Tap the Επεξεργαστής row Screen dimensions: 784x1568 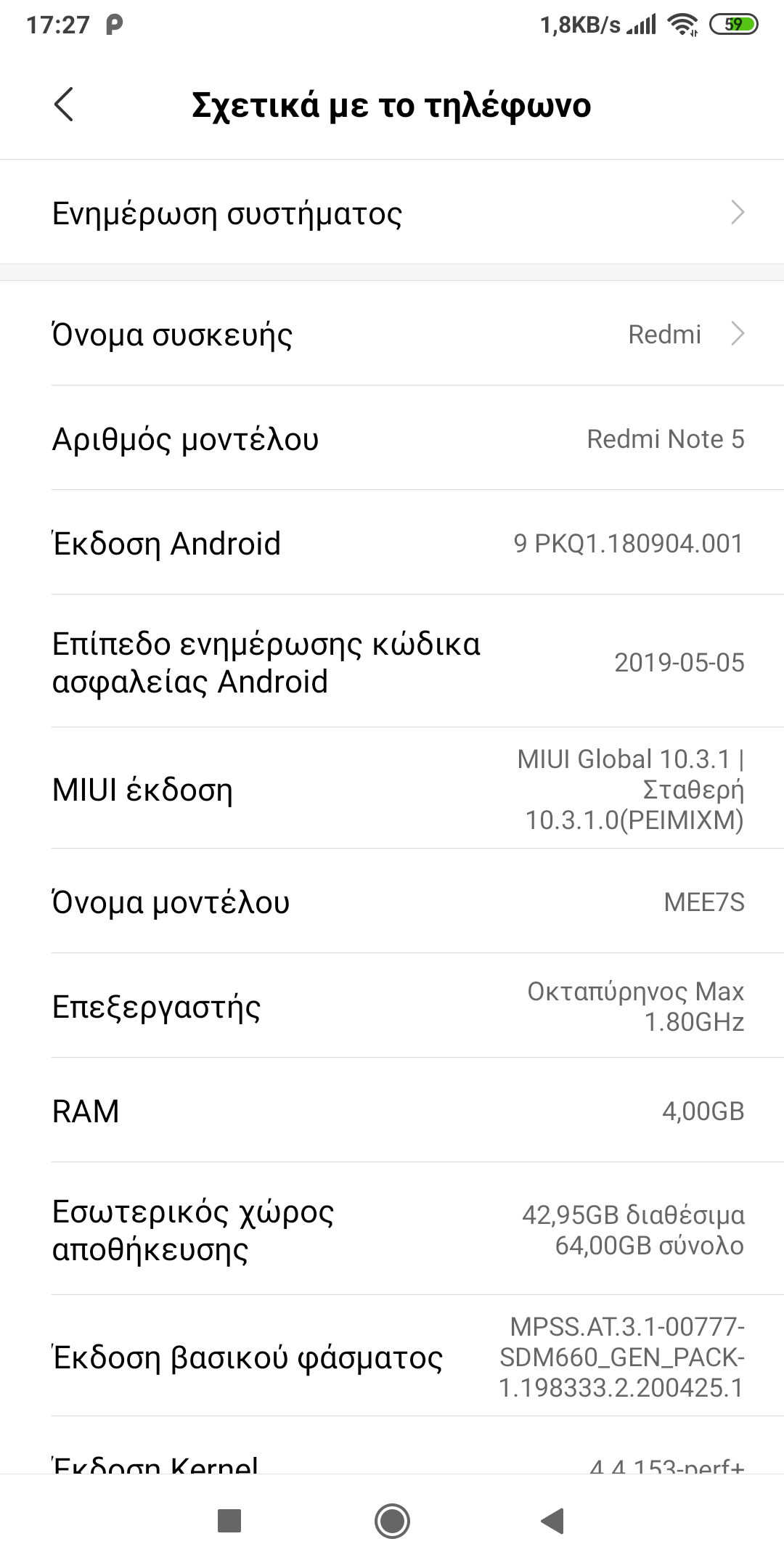tap(392, 1006)
